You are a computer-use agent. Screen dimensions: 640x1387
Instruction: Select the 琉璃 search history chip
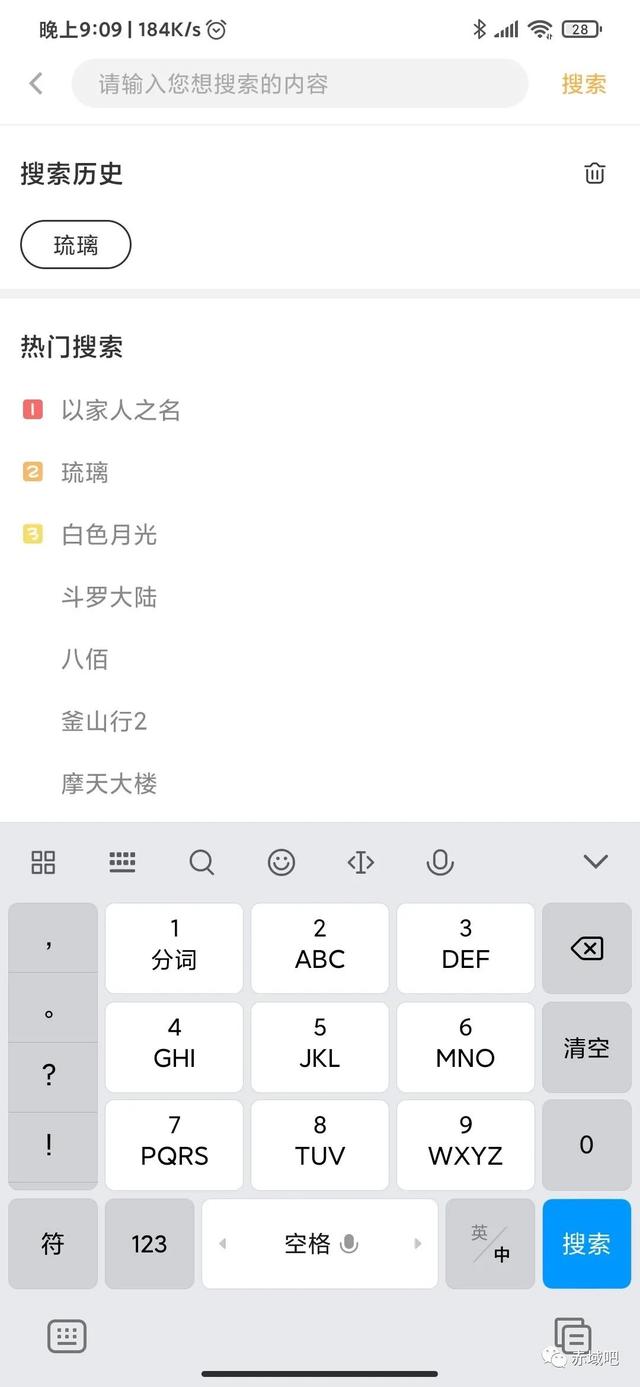point(76,245)
